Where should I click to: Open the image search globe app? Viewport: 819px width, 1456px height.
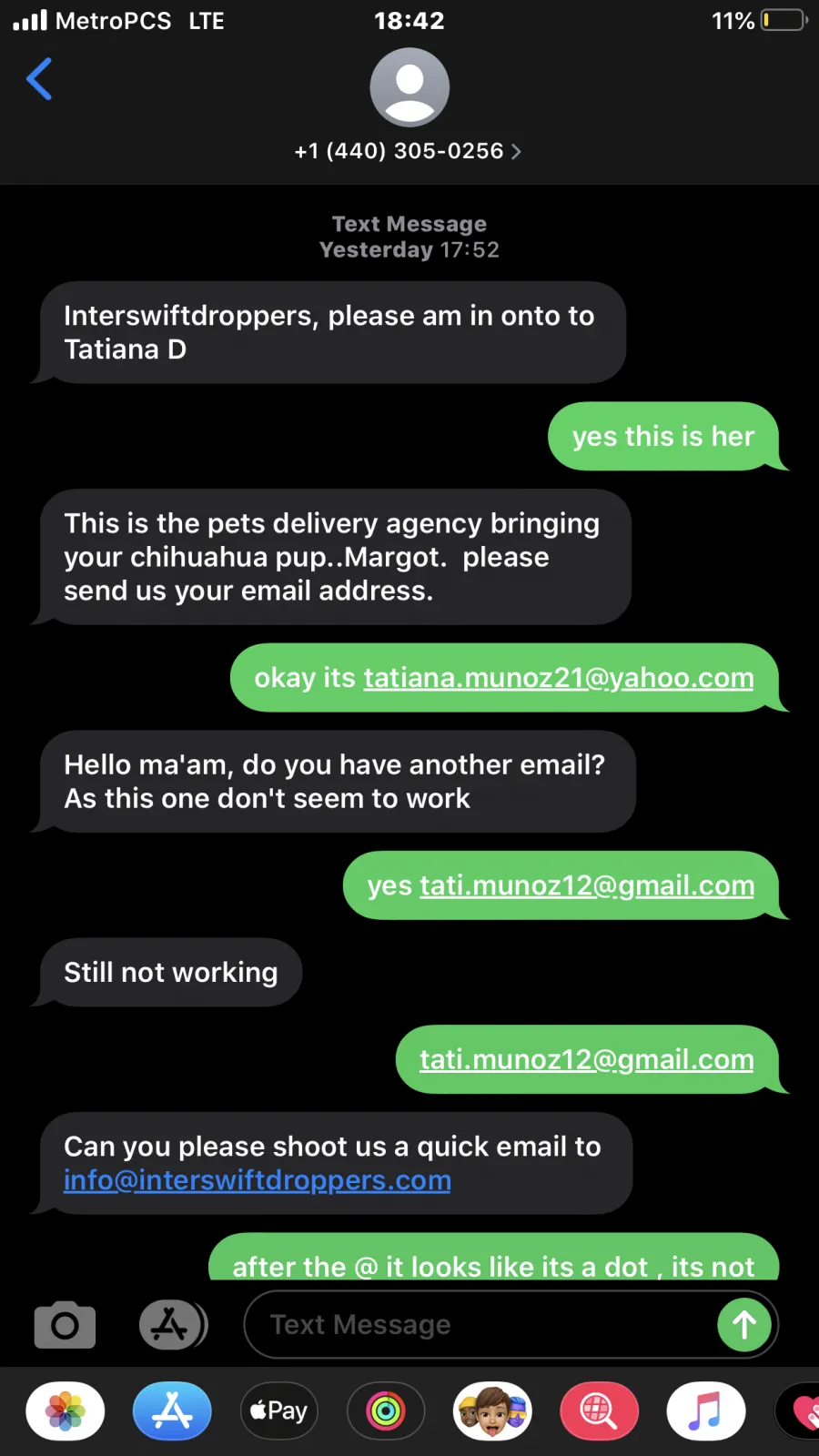coord(599,1411)
